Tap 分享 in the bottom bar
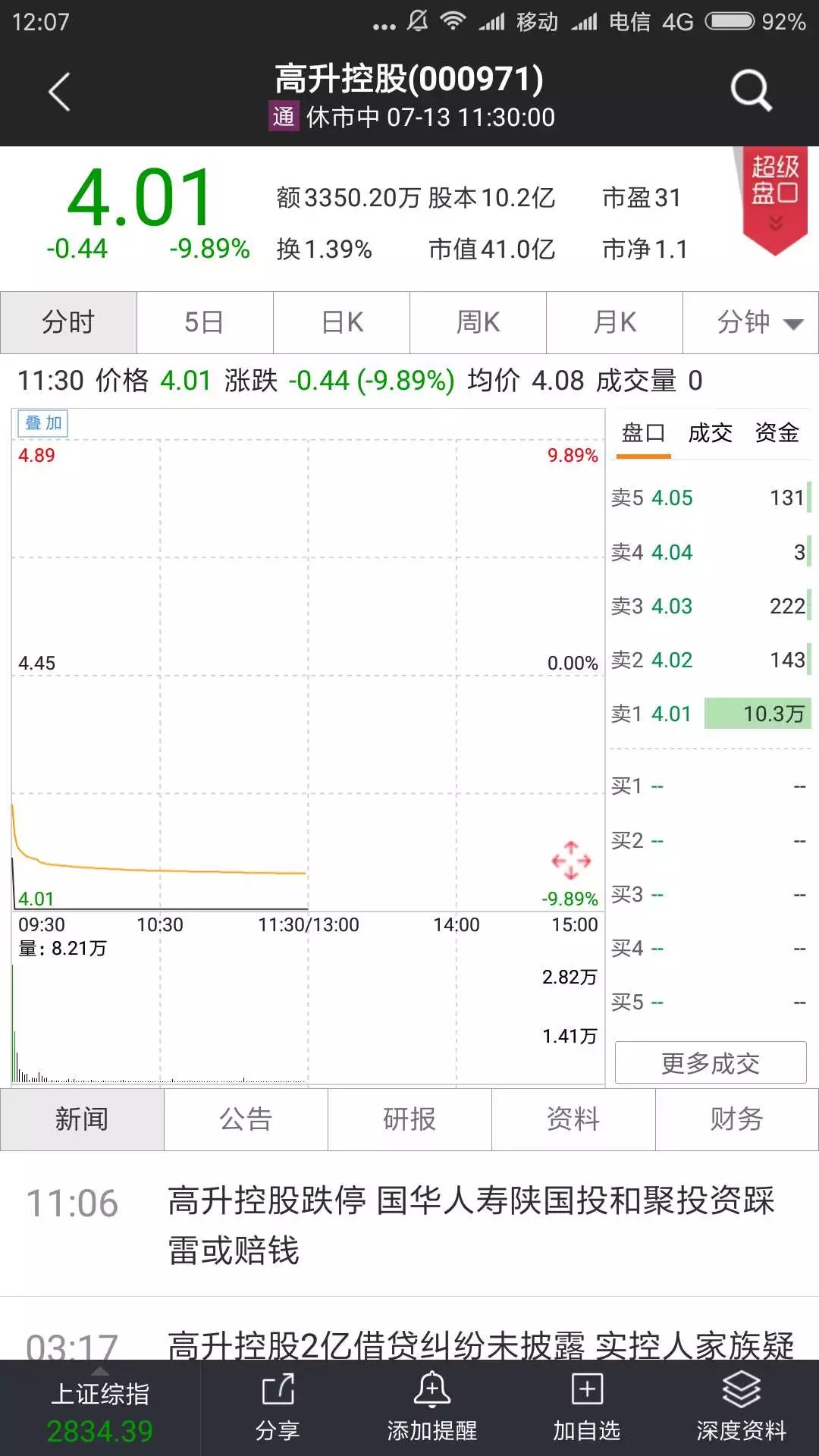Screen dimensions: 819x1456 278,1407
